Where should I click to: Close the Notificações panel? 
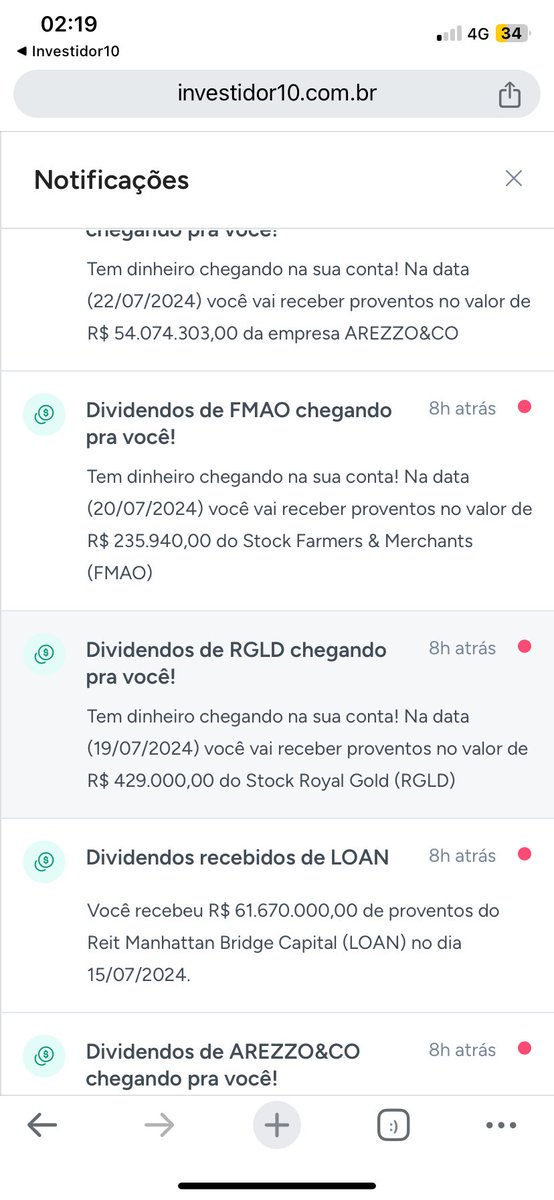pos(513,178)
